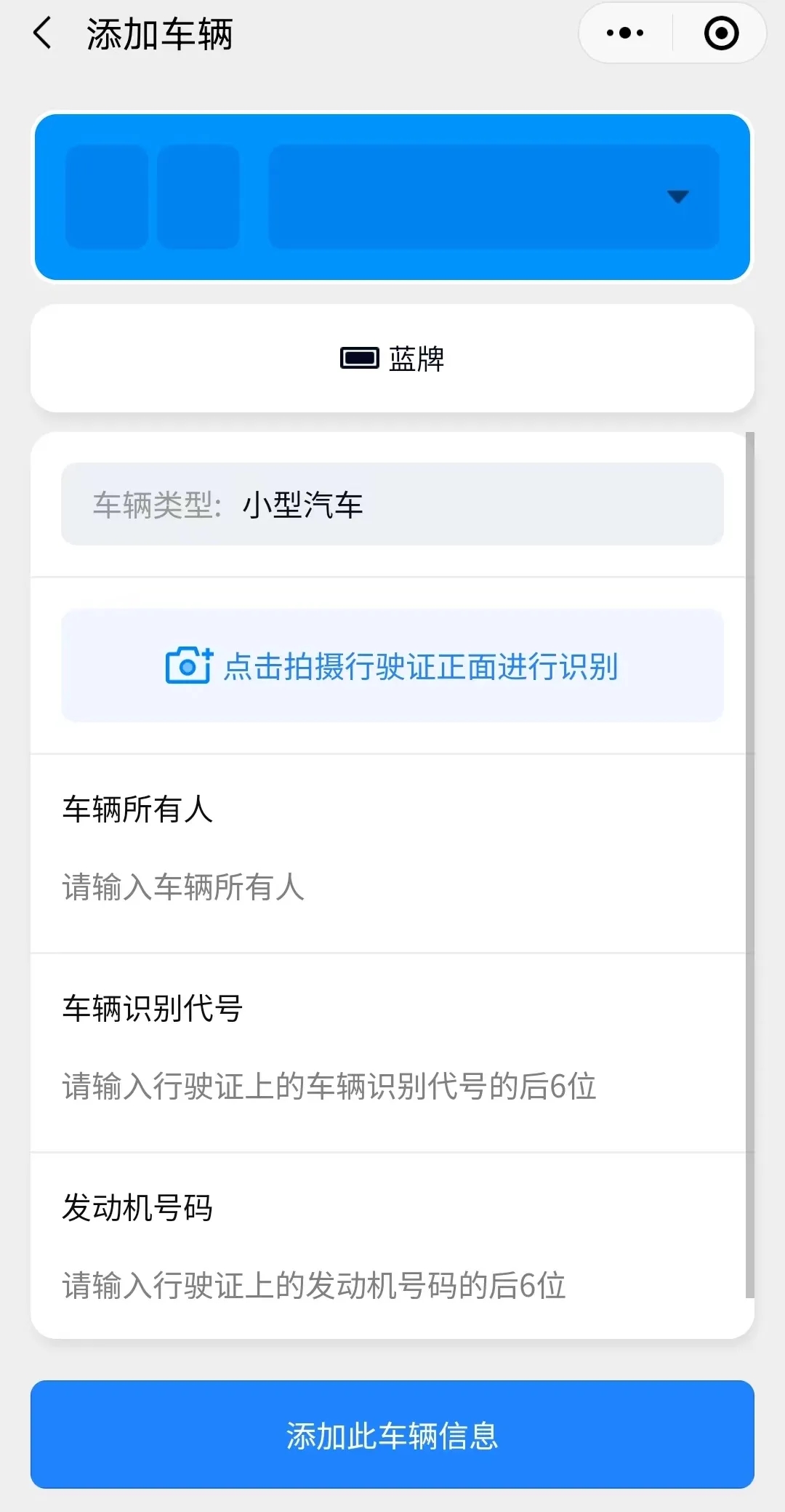Expand the license plate number dropdown
Viewport: 785px width, 1512px height.
point(677,197)
